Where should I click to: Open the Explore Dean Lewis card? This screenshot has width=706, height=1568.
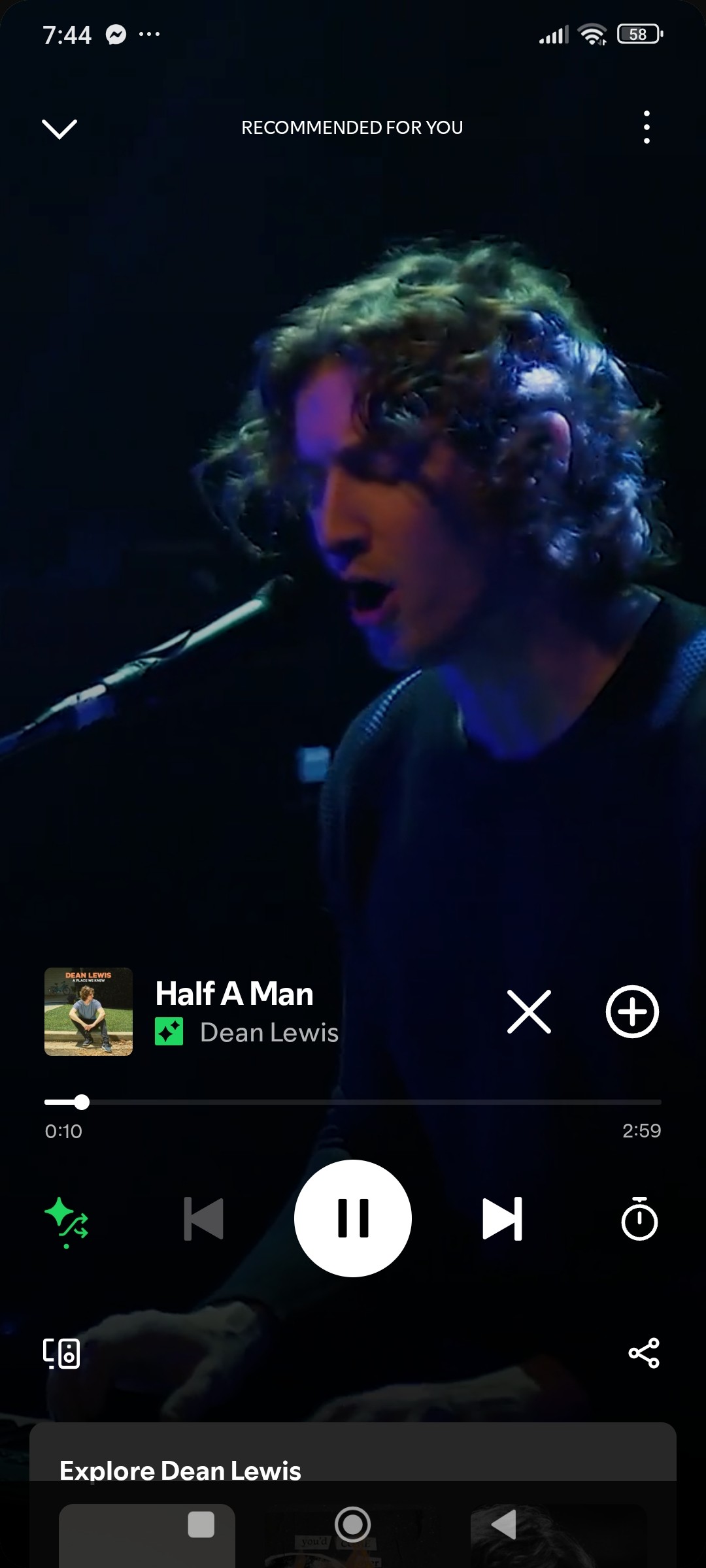[x=180, y=1470]
